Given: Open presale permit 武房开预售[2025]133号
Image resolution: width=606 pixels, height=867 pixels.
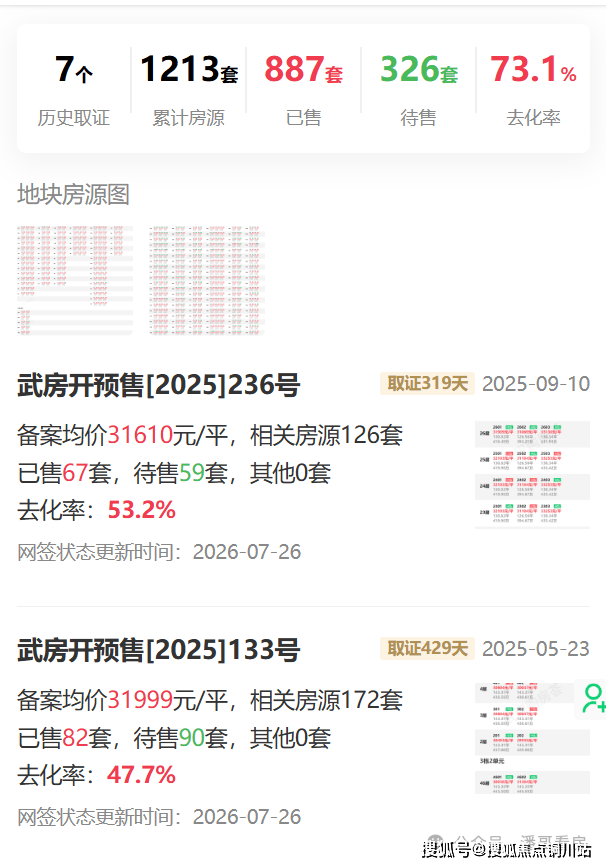Looking at the screenshot, I should click(159, 650).
